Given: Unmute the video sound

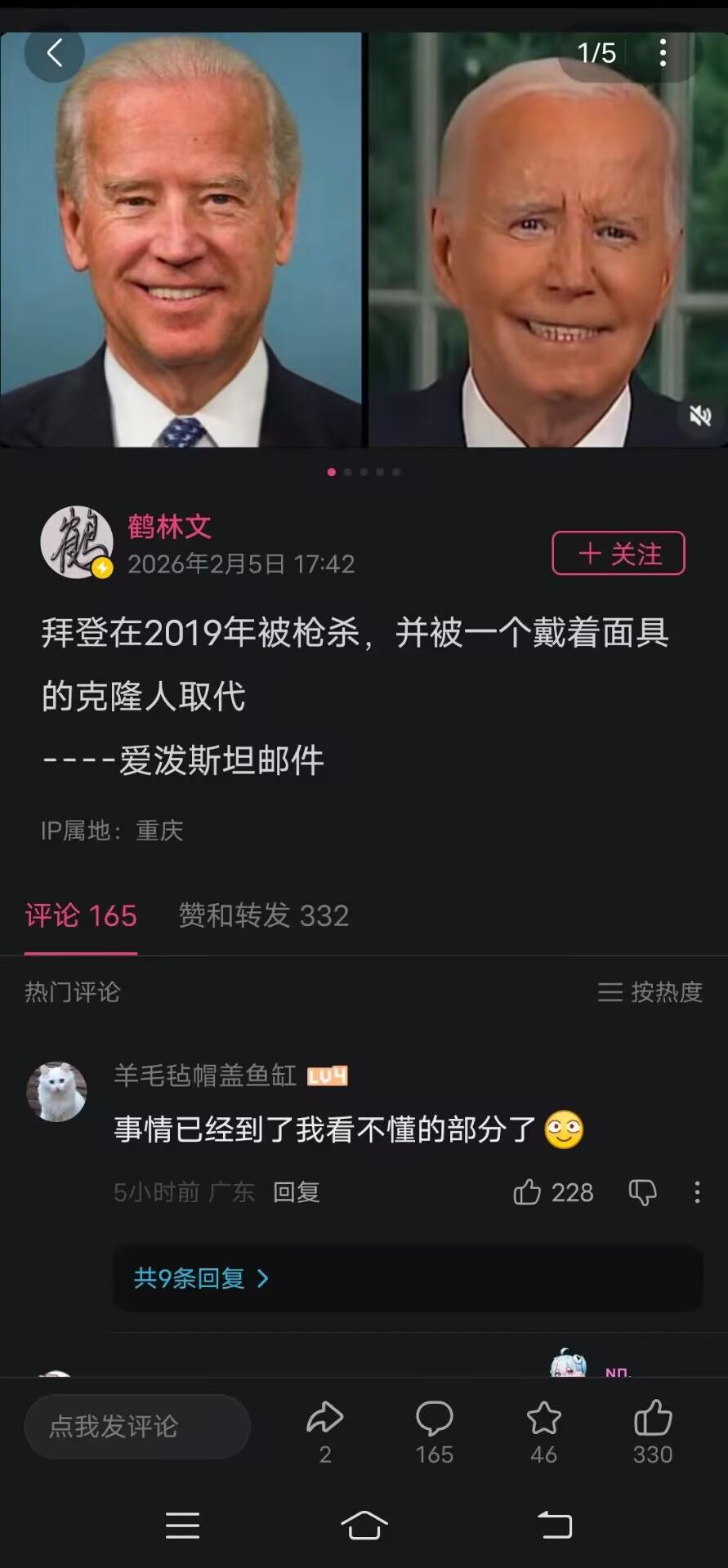Looking at the screenshot, I should 700,416.
